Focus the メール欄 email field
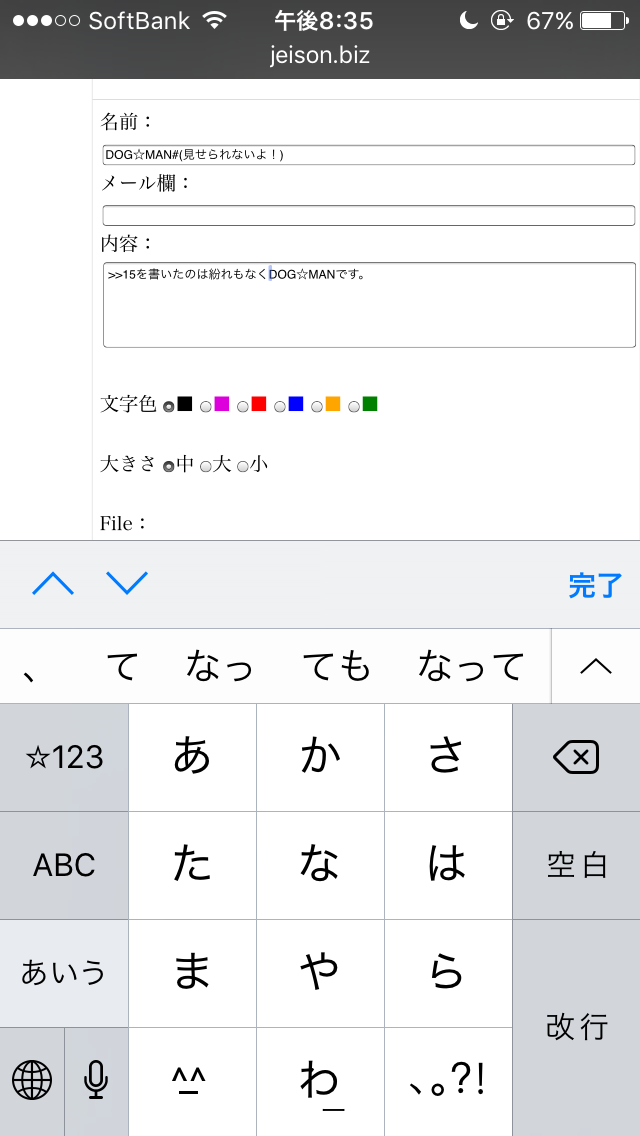 [x=368, y=215]
